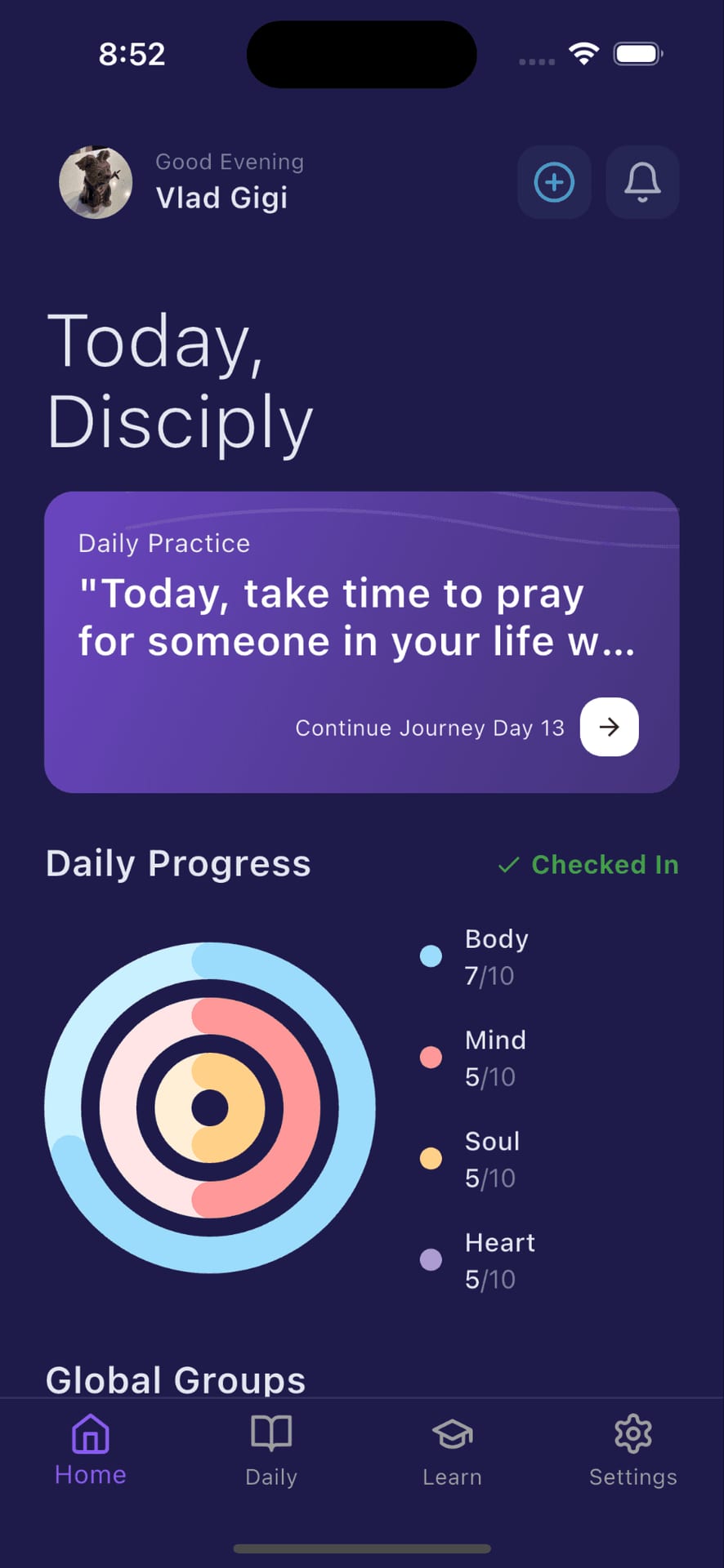
Task: Open the Daily Practice card
Action: click(x=362, y=642)
